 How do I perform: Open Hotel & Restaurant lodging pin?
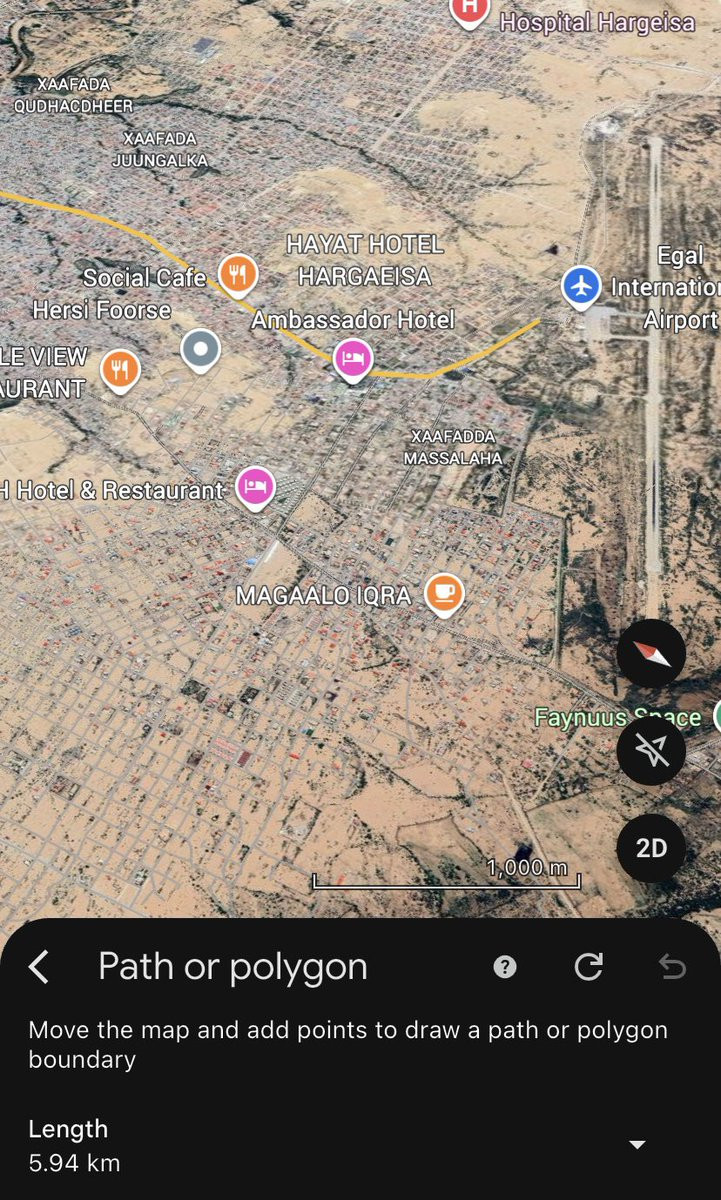pyautogui.click(x=255, y=488)
